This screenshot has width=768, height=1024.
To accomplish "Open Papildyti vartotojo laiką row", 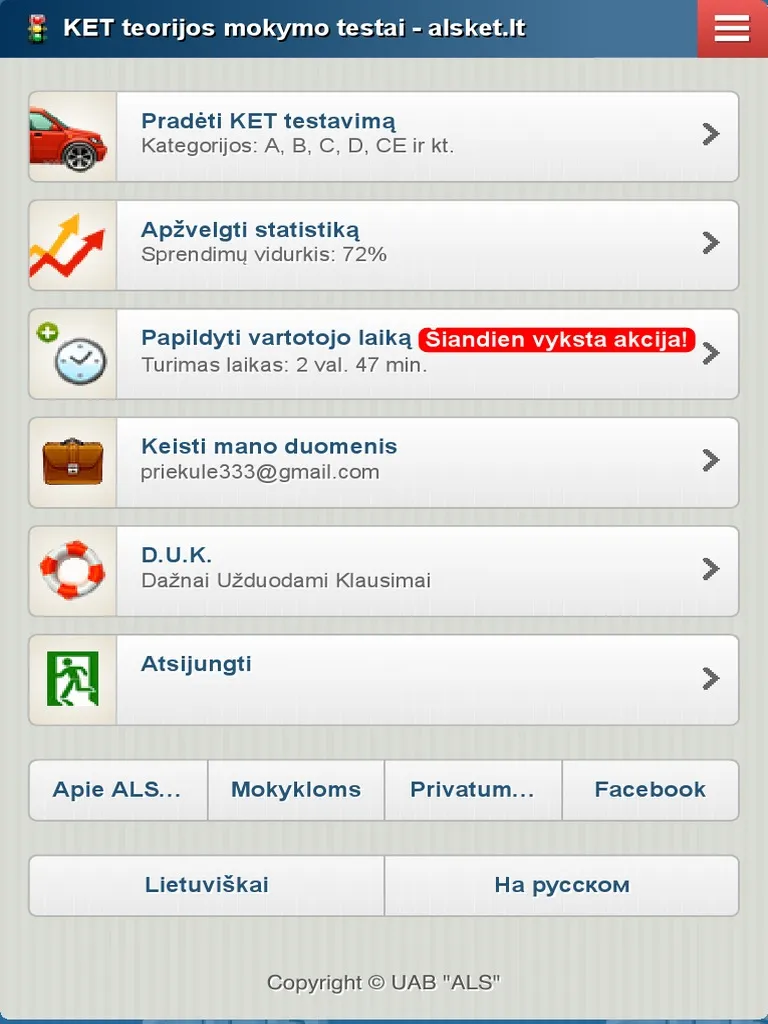I will tap(384, 353).
